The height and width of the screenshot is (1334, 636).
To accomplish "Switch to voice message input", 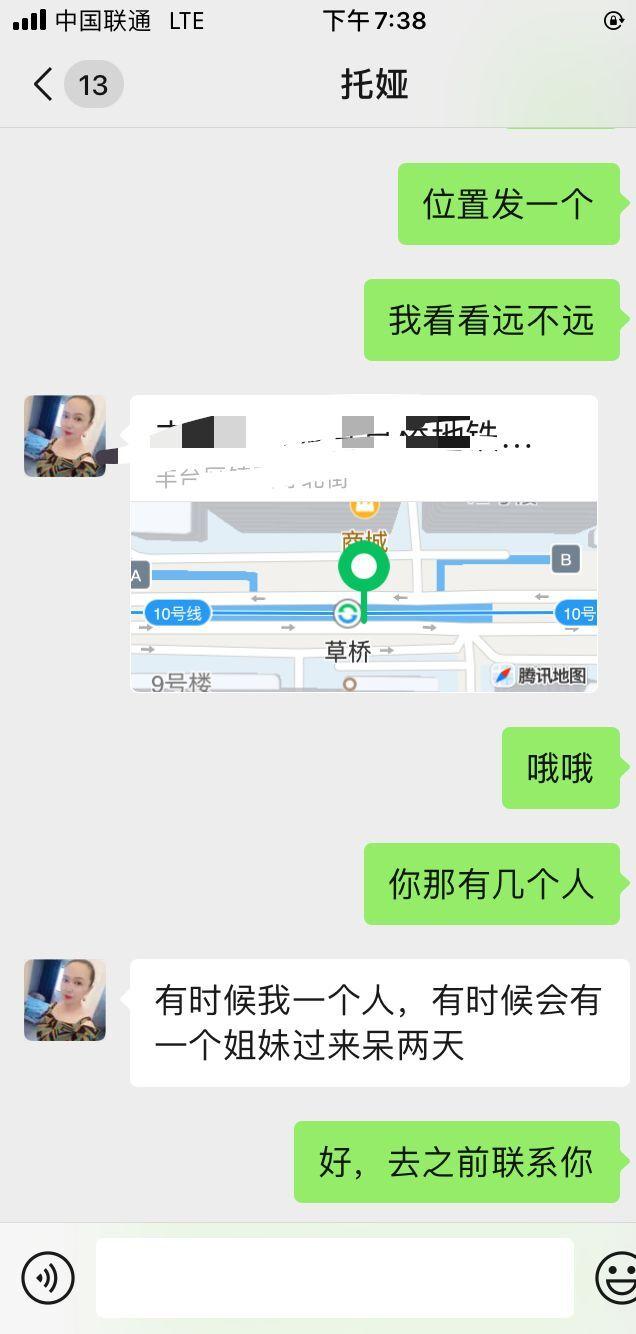I will [47, 1277].
